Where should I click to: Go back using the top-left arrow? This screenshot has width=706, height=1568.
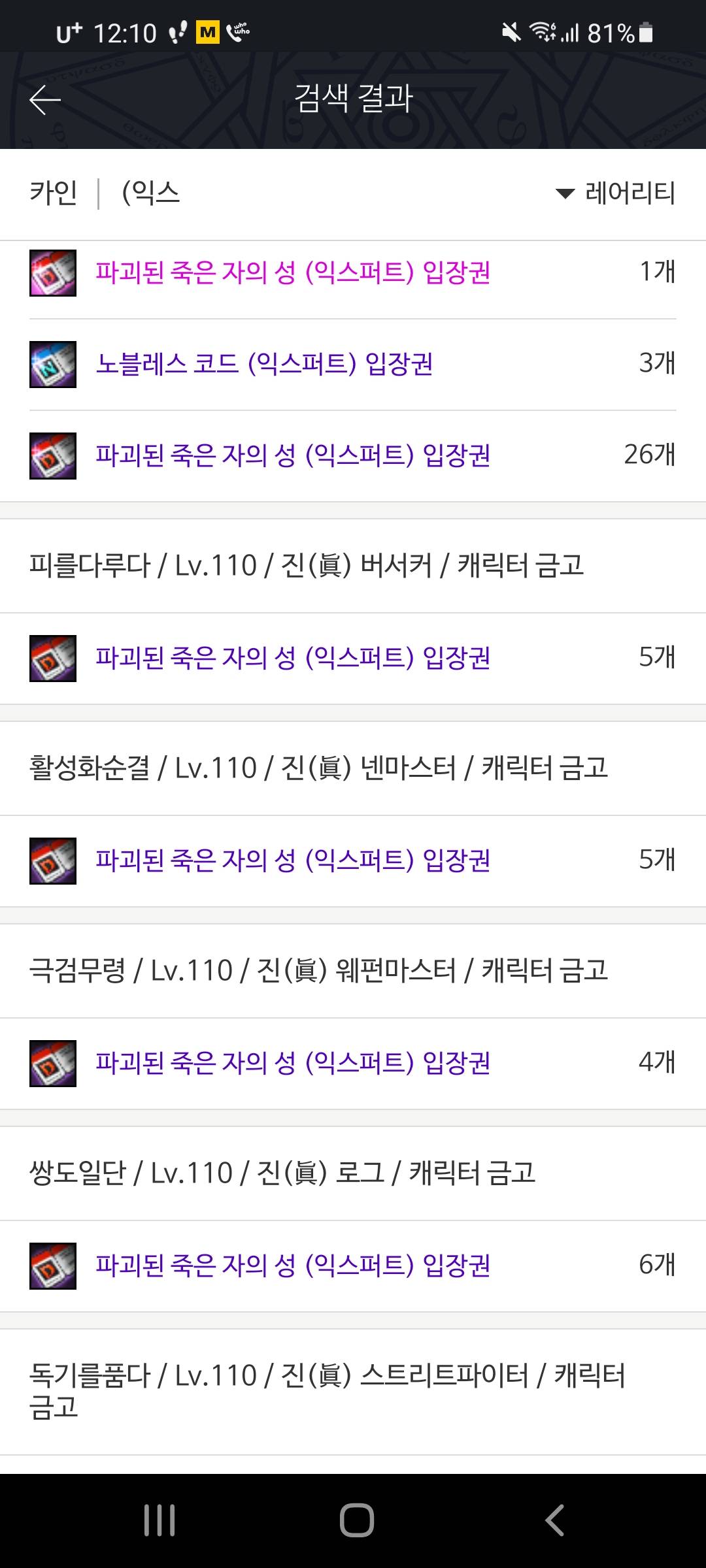(45, 100)
